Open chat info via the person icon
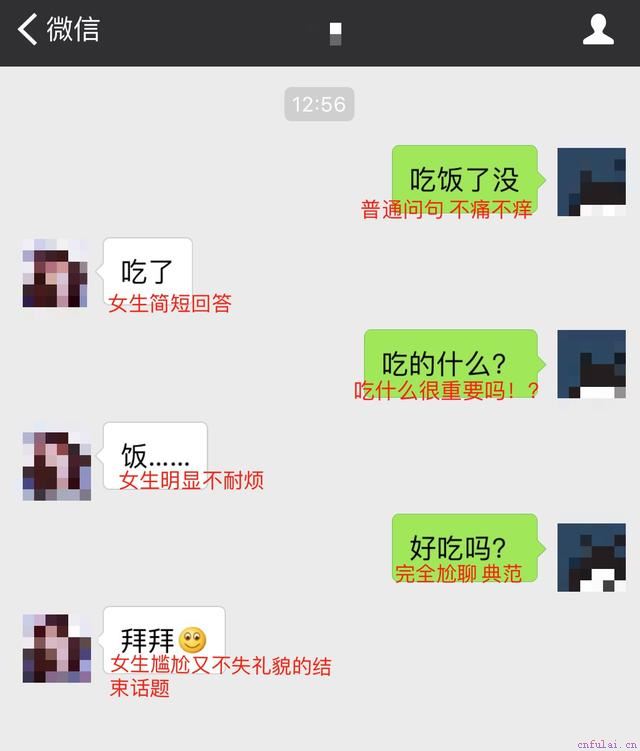640x751 pixels. (x=598, y=30)
